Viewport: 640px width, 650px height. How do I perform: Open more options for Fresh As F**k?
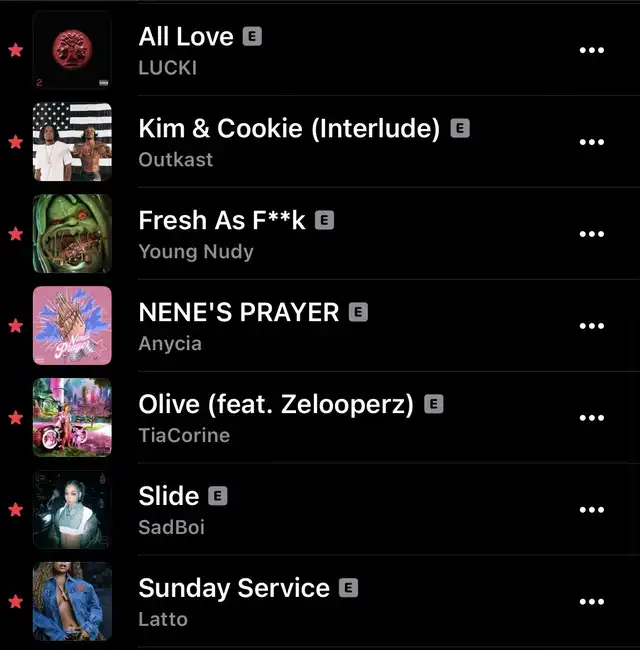tap(592, 234)
